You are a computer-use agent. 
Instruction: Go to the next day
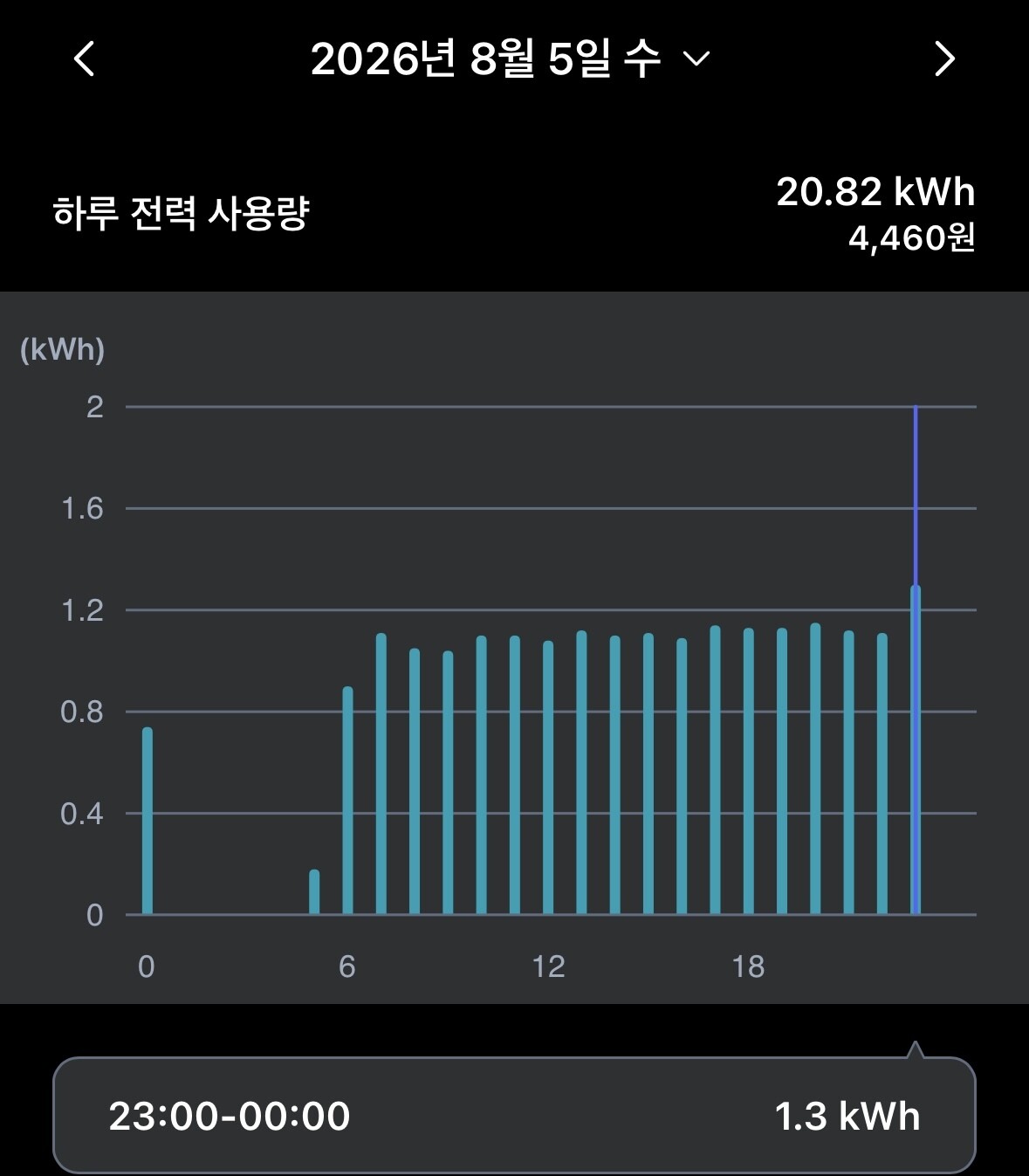pyautogui.click(x=944, y=59)
